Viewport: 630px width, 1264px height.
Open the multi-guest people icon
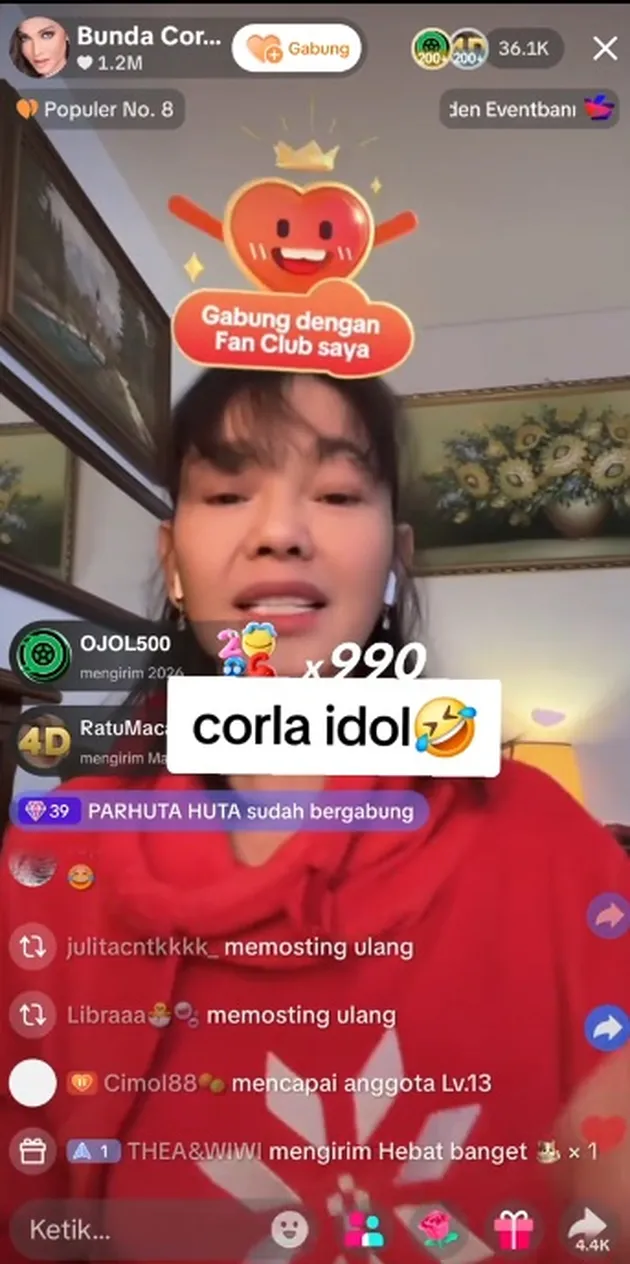tap(364, 1229)
